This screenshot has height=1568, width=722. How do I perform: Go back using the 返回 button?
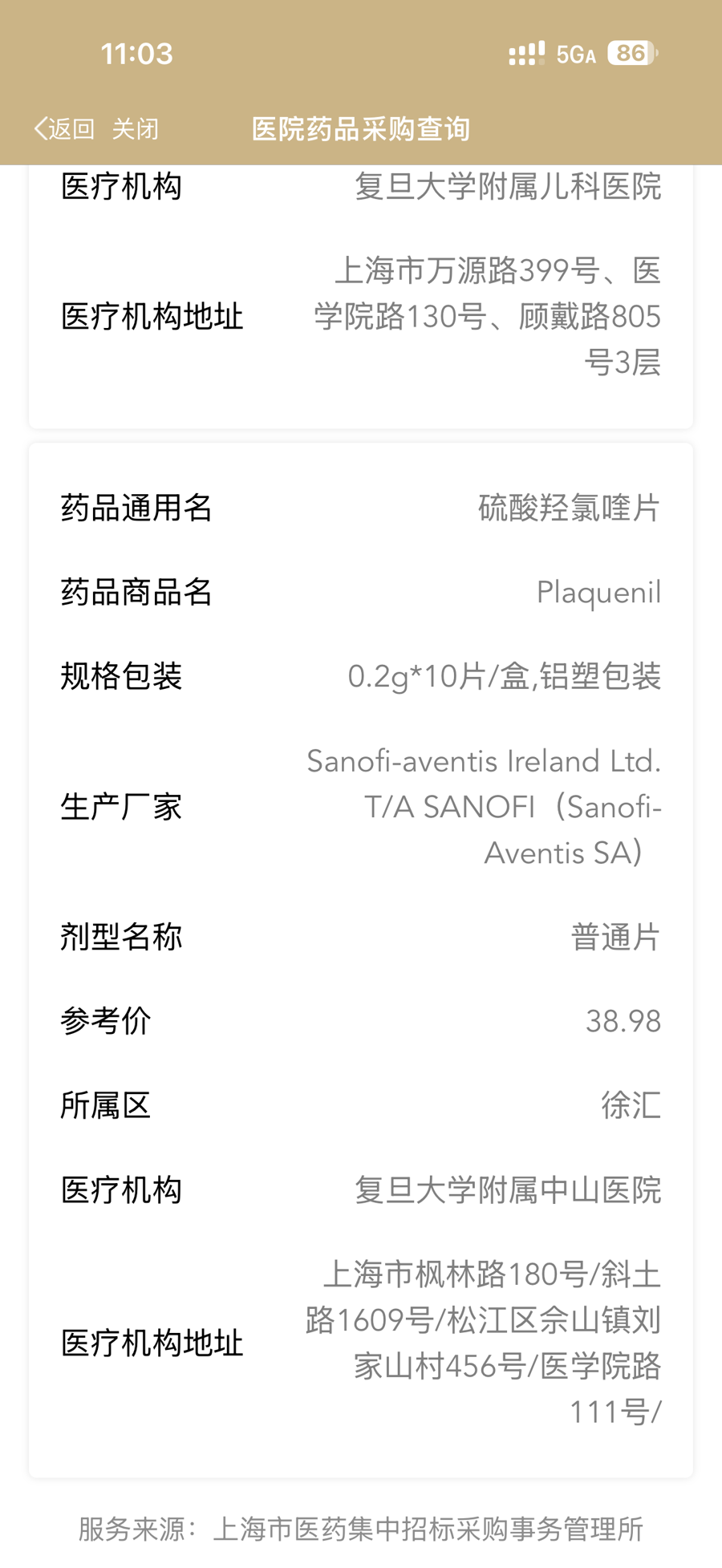[64, 128]
